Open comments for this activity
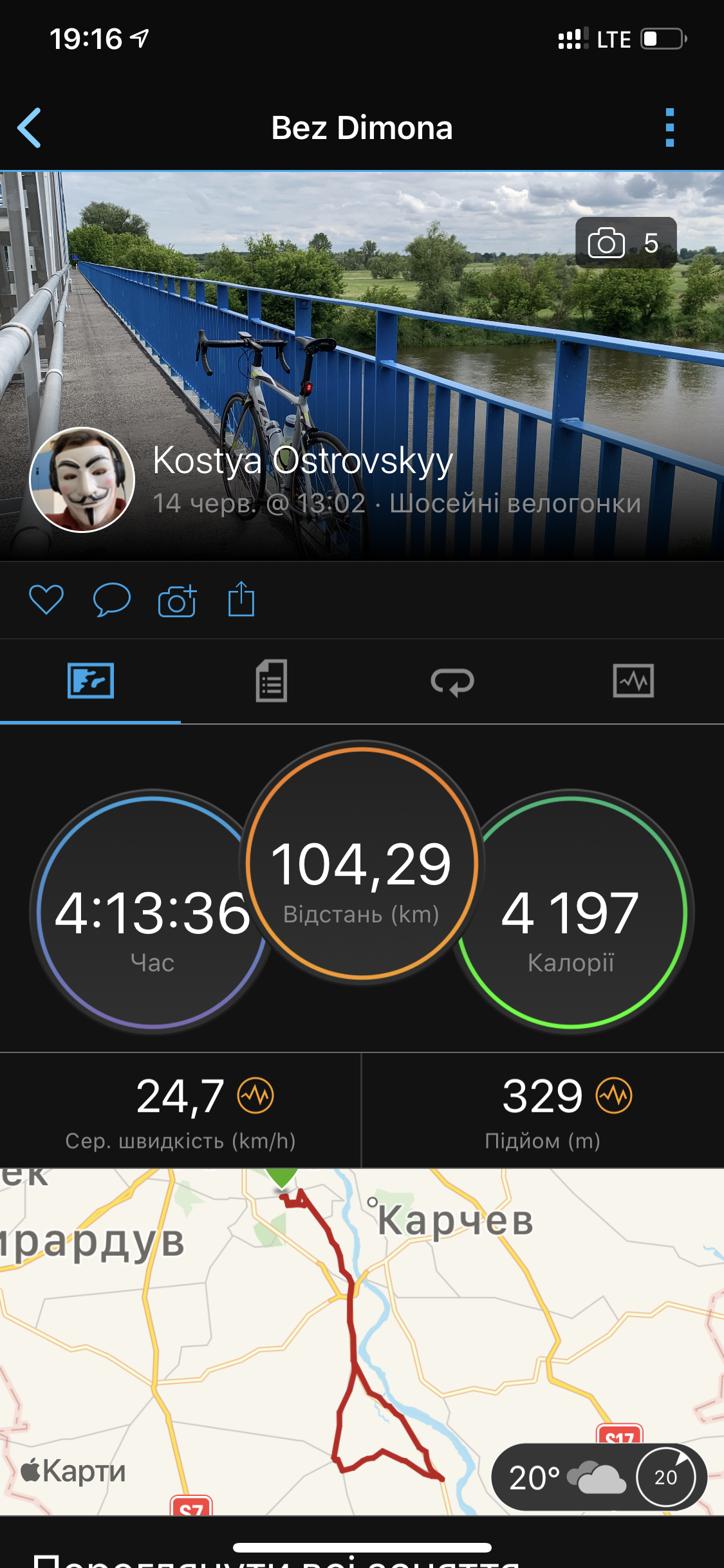The width and height of the screenshot is (724, 1568). tap(112, 599)
